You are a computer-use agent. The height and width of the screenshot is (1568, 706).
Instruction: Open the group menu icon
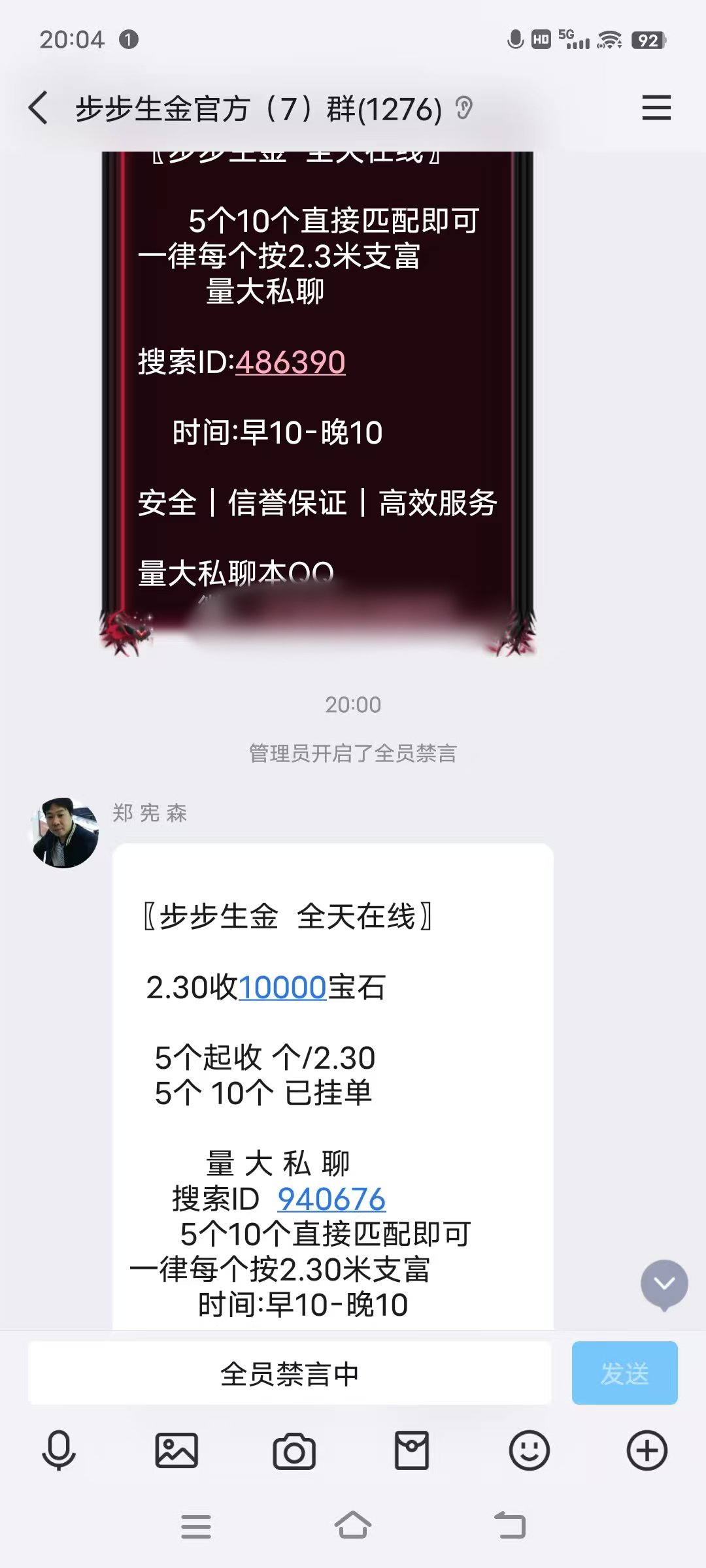tap(656, 108)
